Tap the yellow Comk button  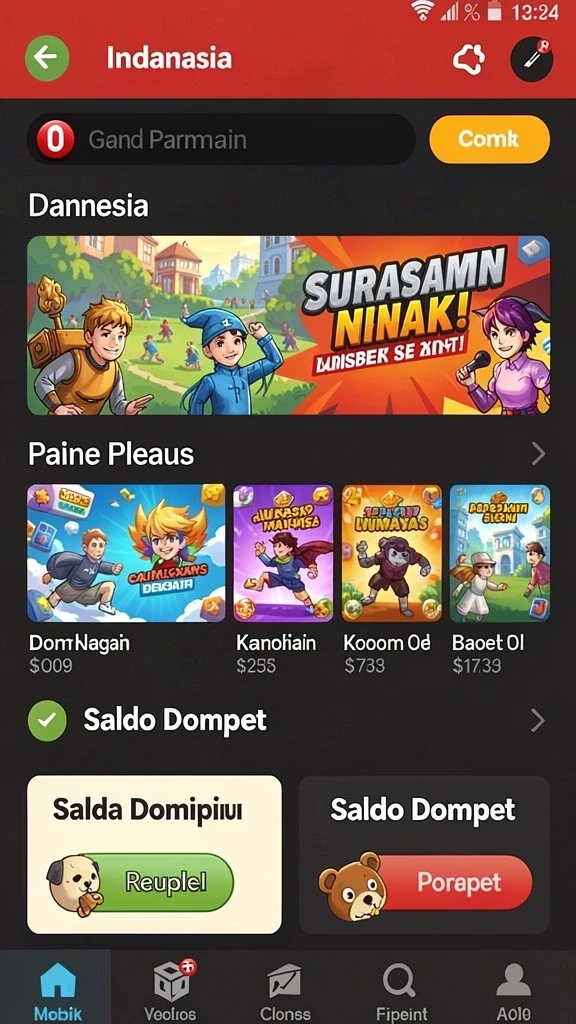489,139
